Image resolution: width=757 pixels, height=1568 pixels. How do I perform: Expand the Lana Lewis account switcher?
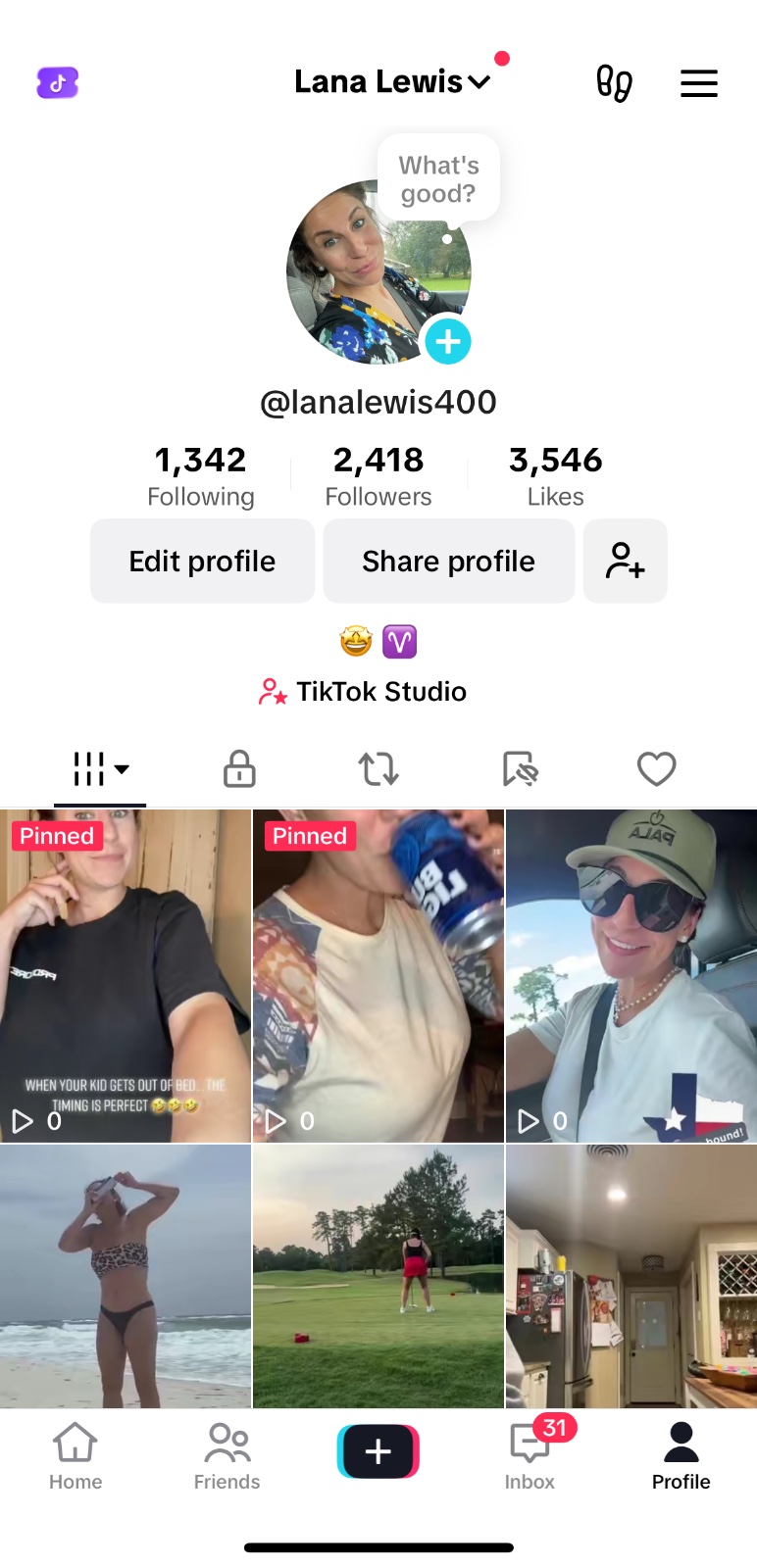coord(392,82)
